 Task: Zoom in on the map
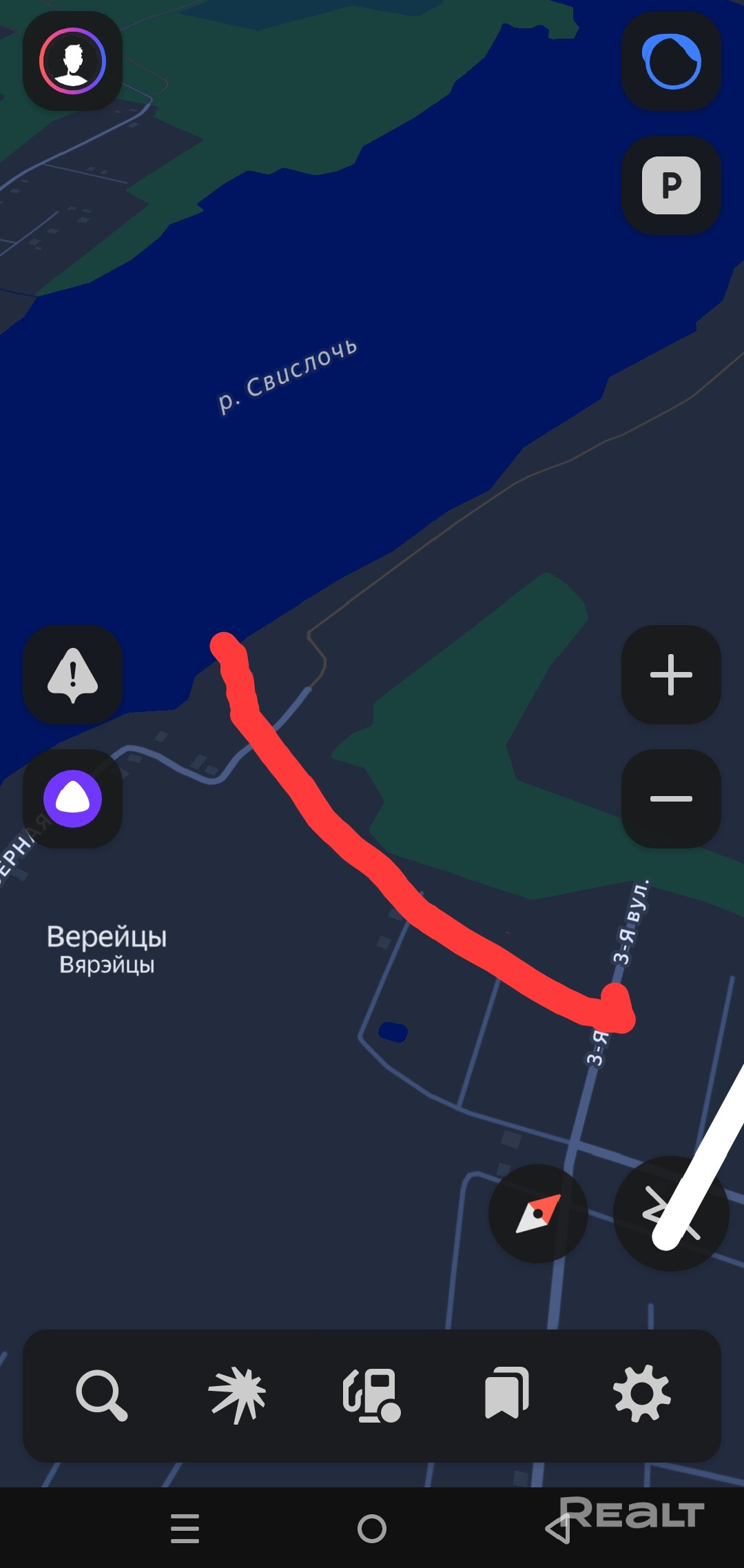tap(671, 675)
